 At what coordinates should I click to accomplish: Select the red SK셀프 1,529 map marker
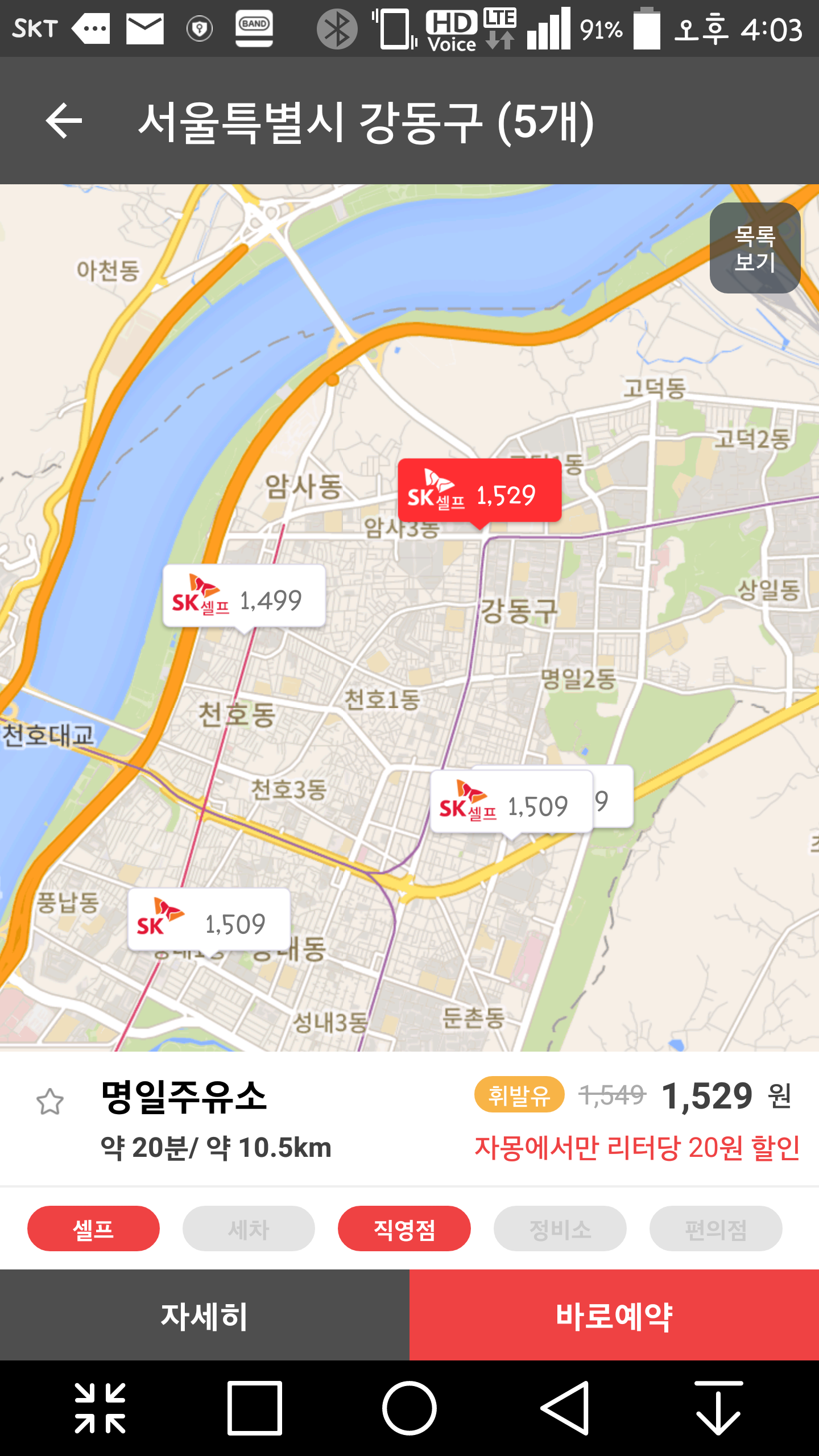[479, 491]
